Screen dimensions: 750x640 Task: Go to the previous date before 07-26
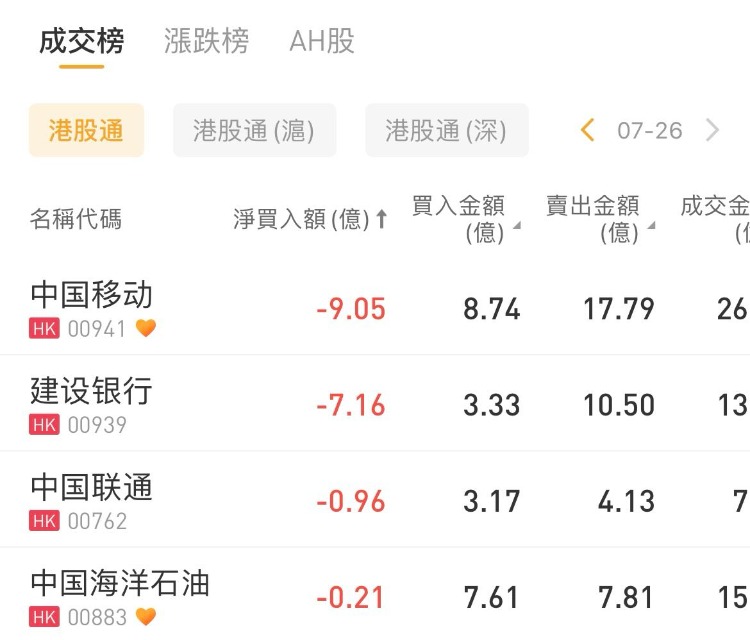587,131
